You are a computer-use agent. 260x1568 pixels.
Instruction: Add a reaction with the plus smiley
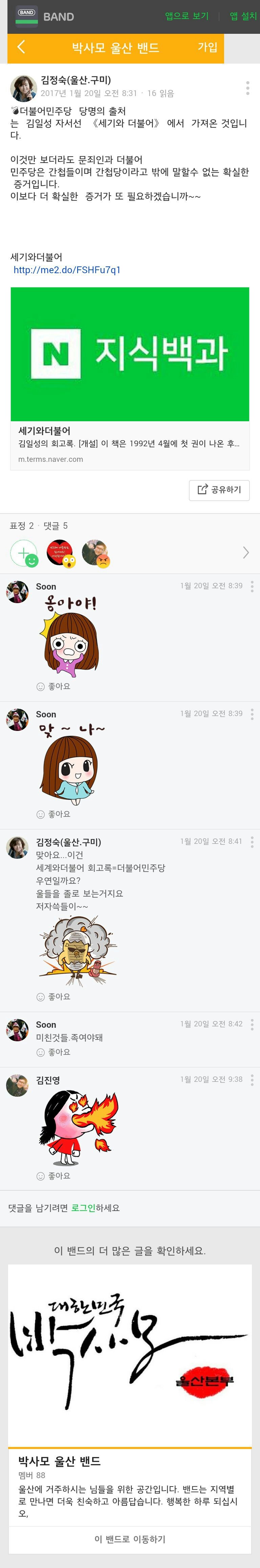tap(24, 553)
